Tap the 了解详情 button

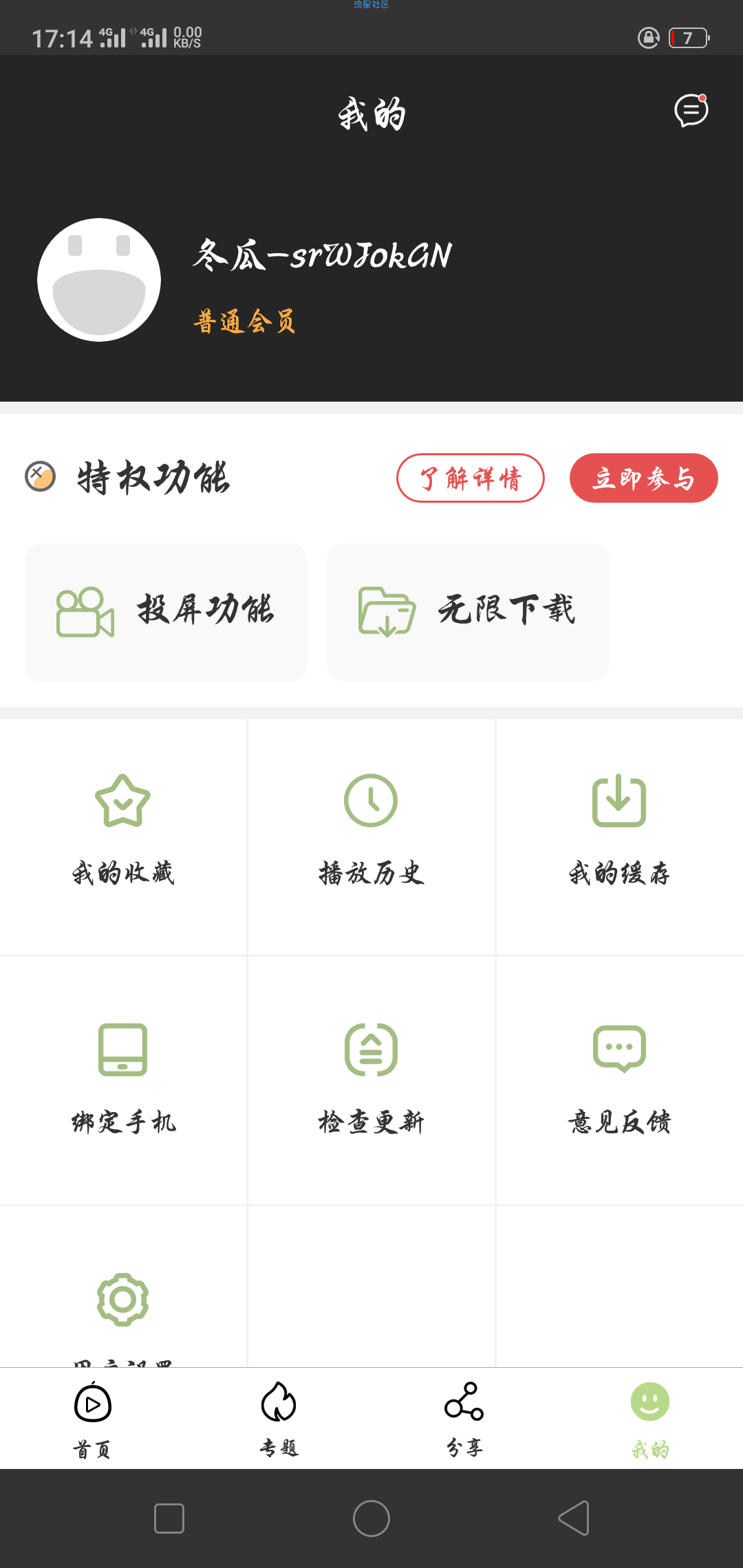point(471,478)
